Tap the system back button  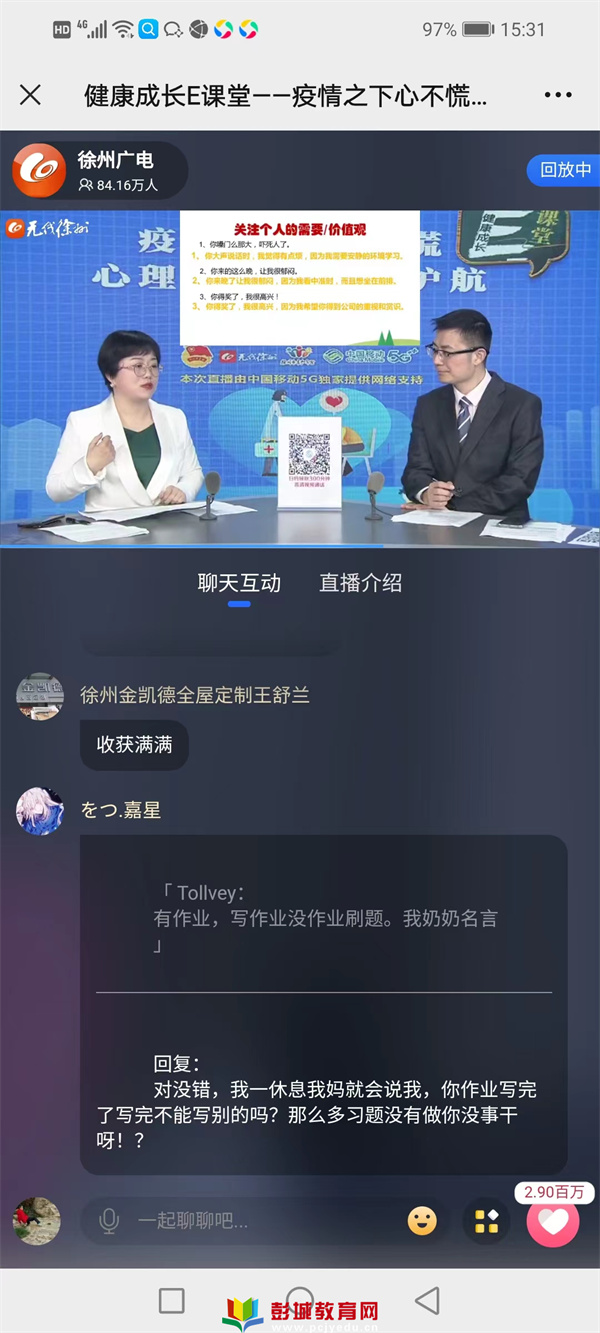tap(428, 1300)
